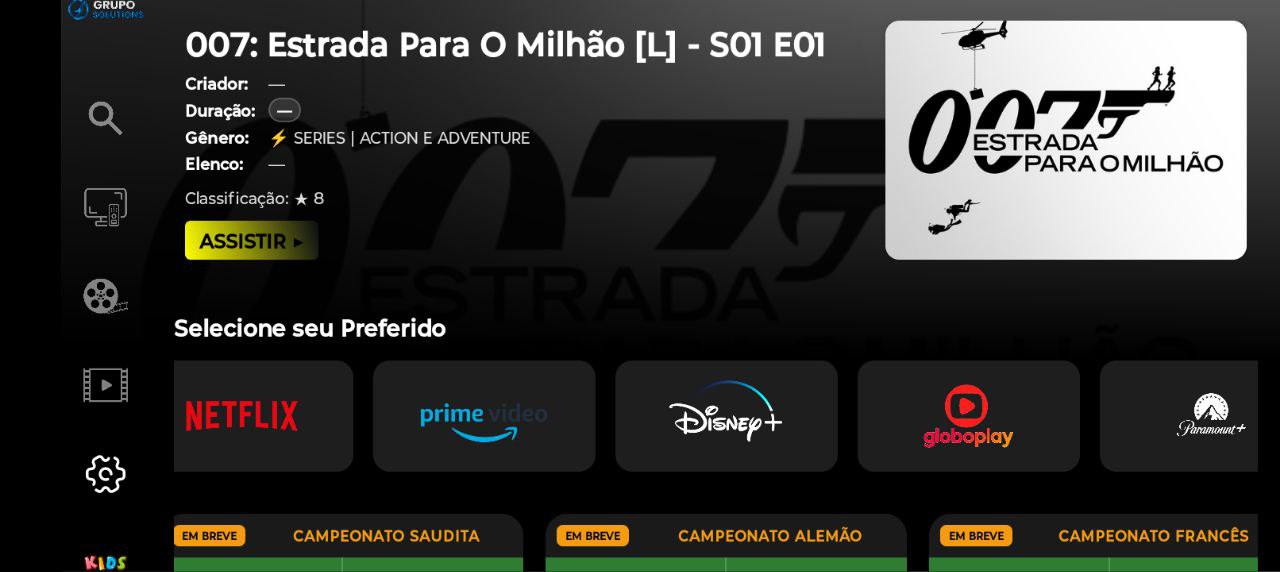Switch to the Kids section
The image size is (1280, 572).
tap(105, 562)
